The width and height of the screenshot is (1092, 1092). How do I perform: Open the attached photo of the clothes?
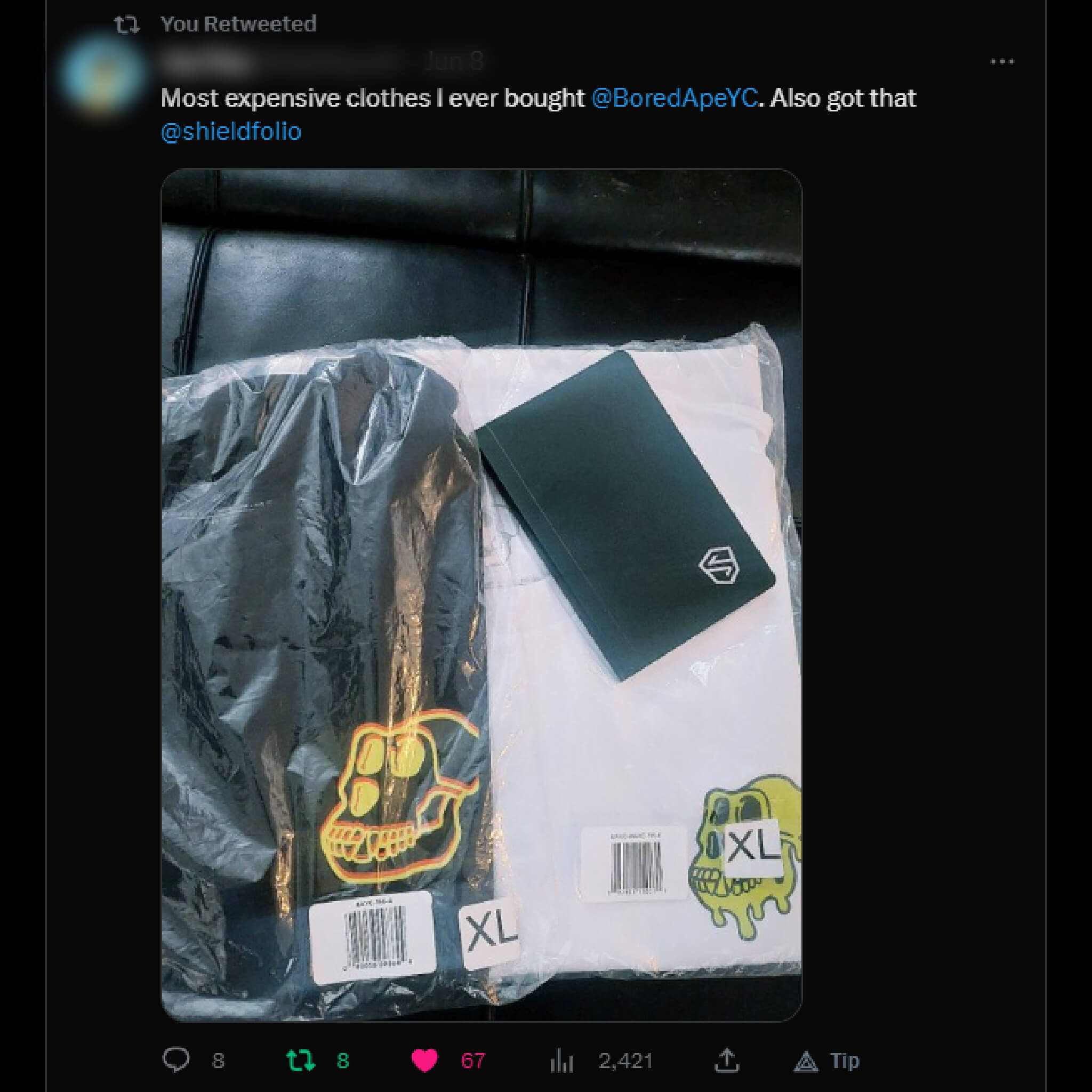click(x=481, y=595)
